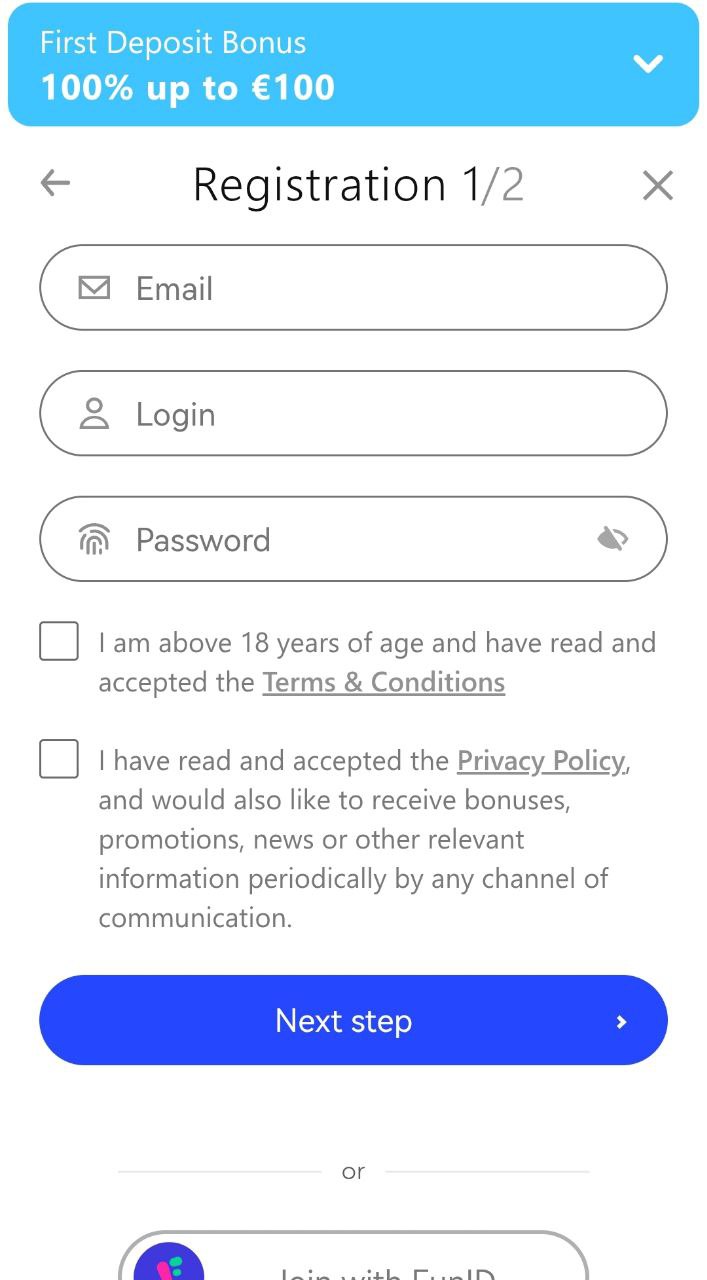Focus the Email field
The image size is (707, 1280).
353,288
